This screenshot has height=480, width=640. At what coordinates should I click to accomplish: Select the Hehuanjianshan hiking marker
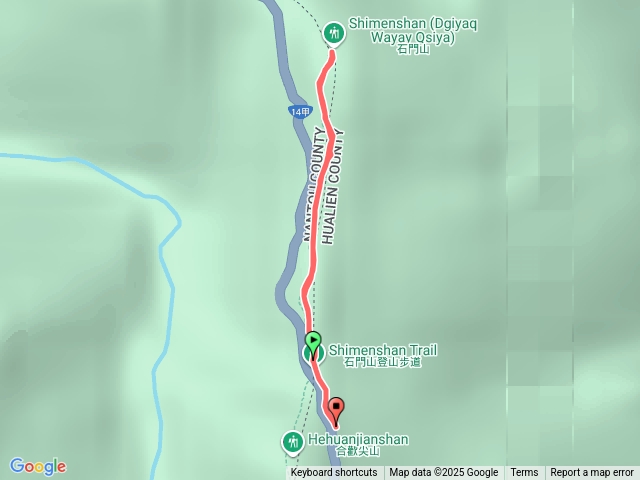pyautogui.click(x=292, y=441)
